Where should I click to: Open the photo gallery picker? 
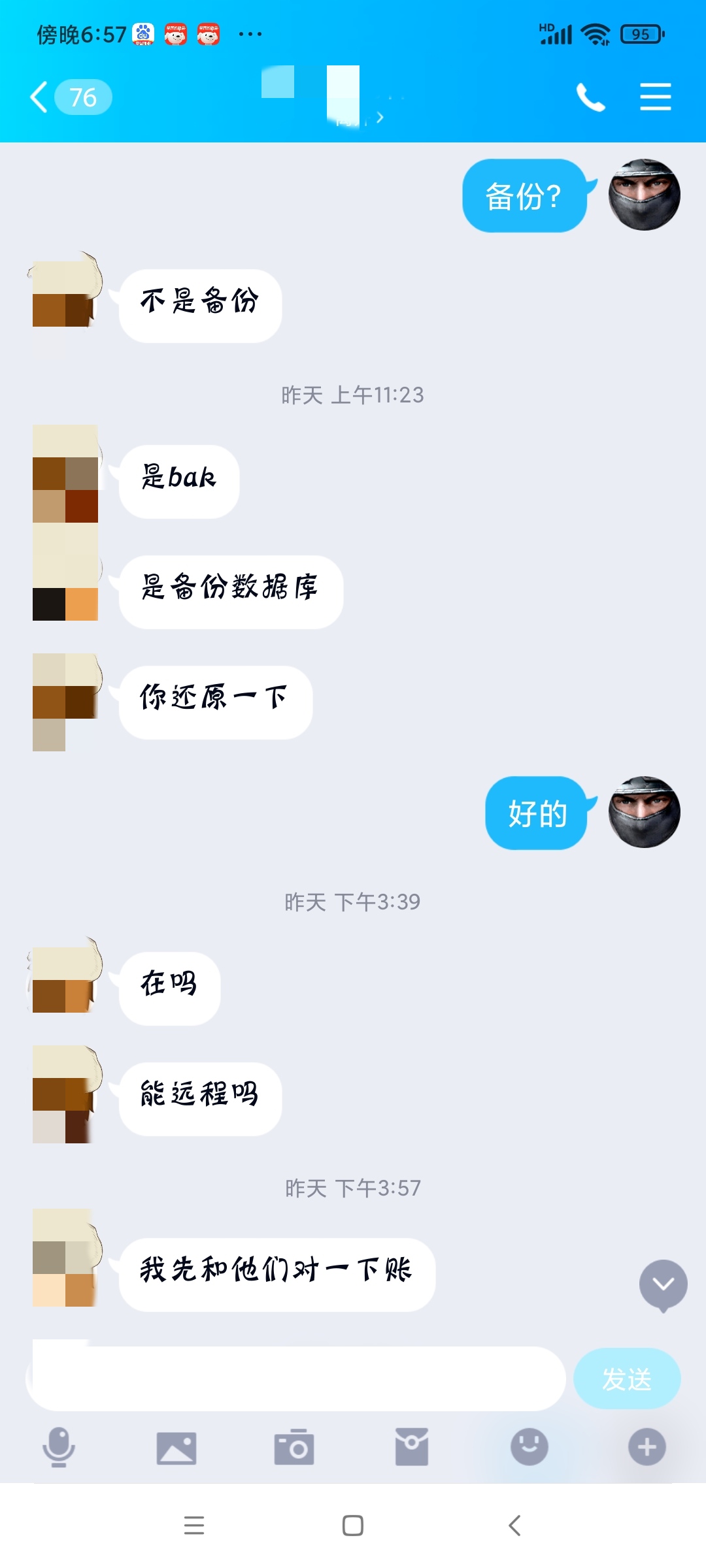click(176, 1447)
